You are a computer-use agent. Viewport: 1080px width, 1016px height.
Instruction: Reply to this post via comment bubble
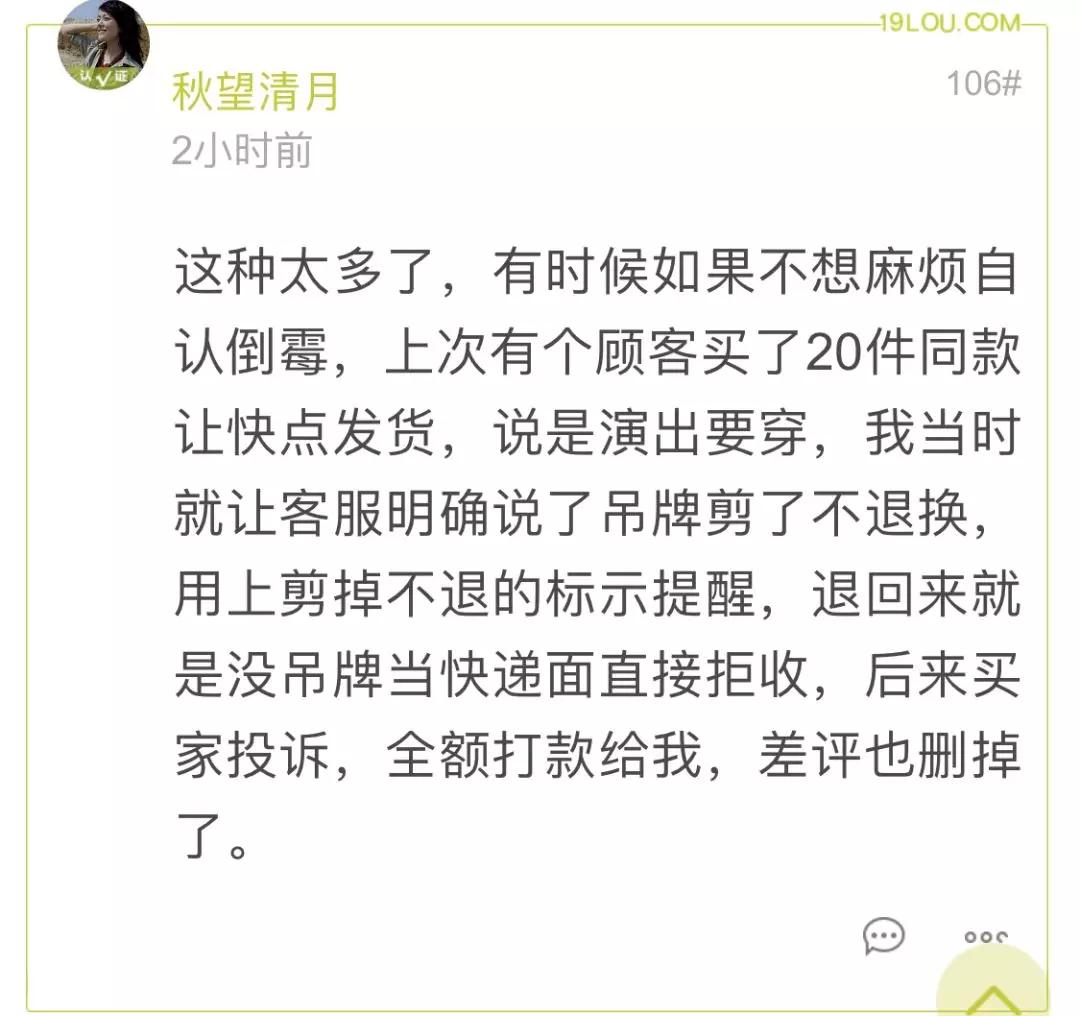click(x=883, y=935)
